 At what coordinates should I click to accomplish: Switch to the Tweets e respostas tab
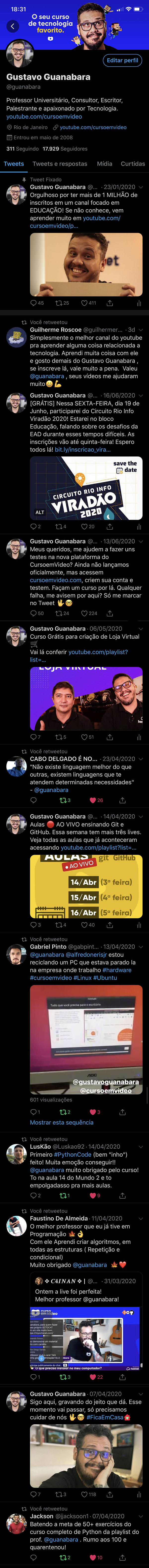[60, 164]
